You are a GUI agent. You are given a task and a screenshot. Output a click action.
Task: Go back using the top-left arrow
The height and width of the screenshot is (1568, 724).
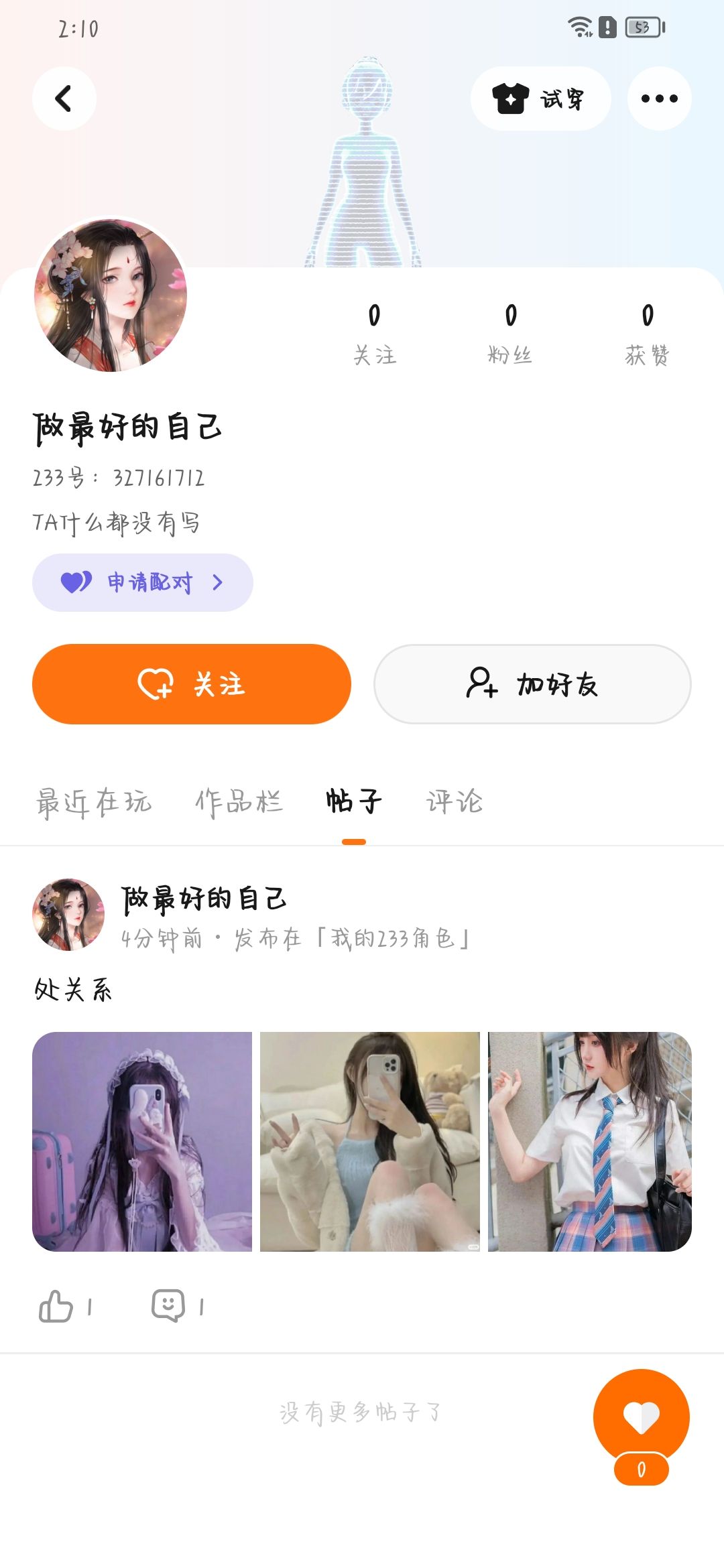point(64,99)
